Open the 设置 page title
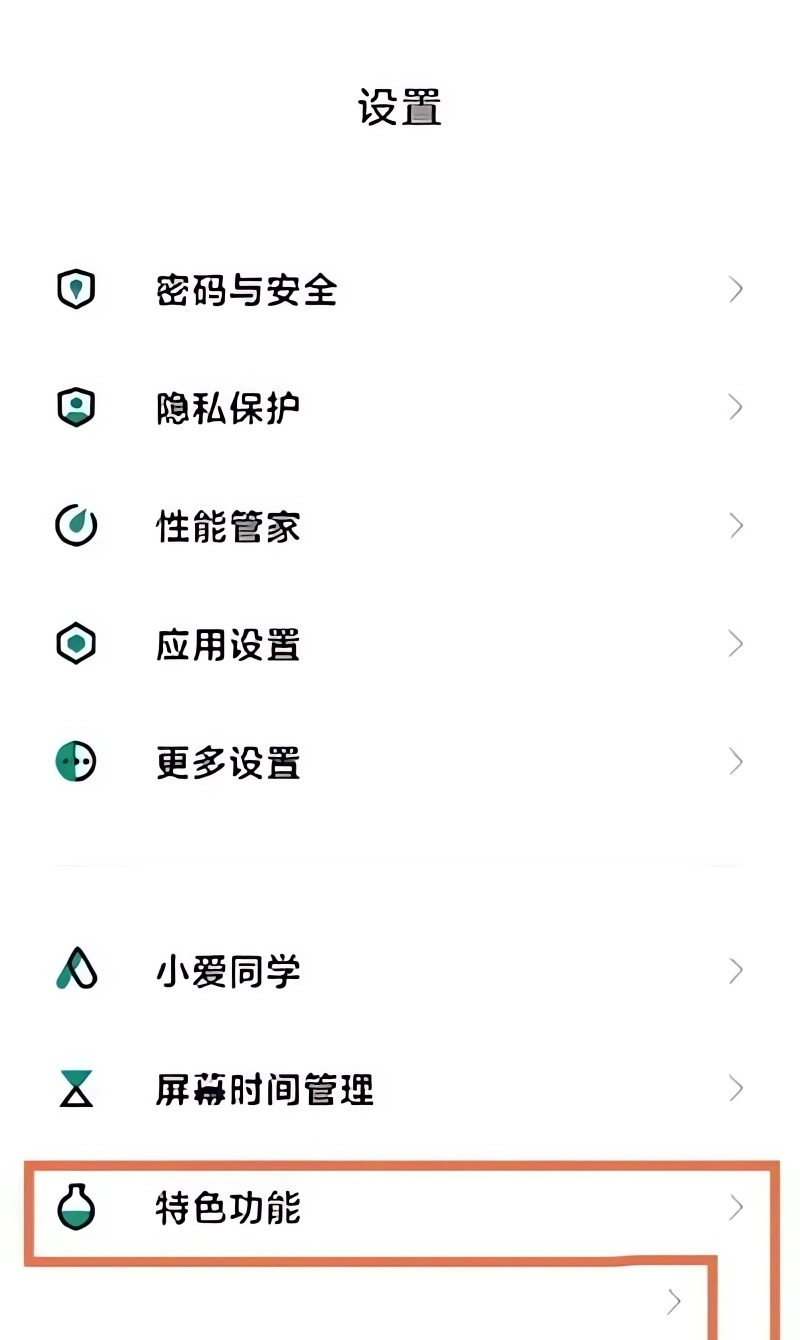800x1340 pixels. pyautogui.click(x=400, y=108)
